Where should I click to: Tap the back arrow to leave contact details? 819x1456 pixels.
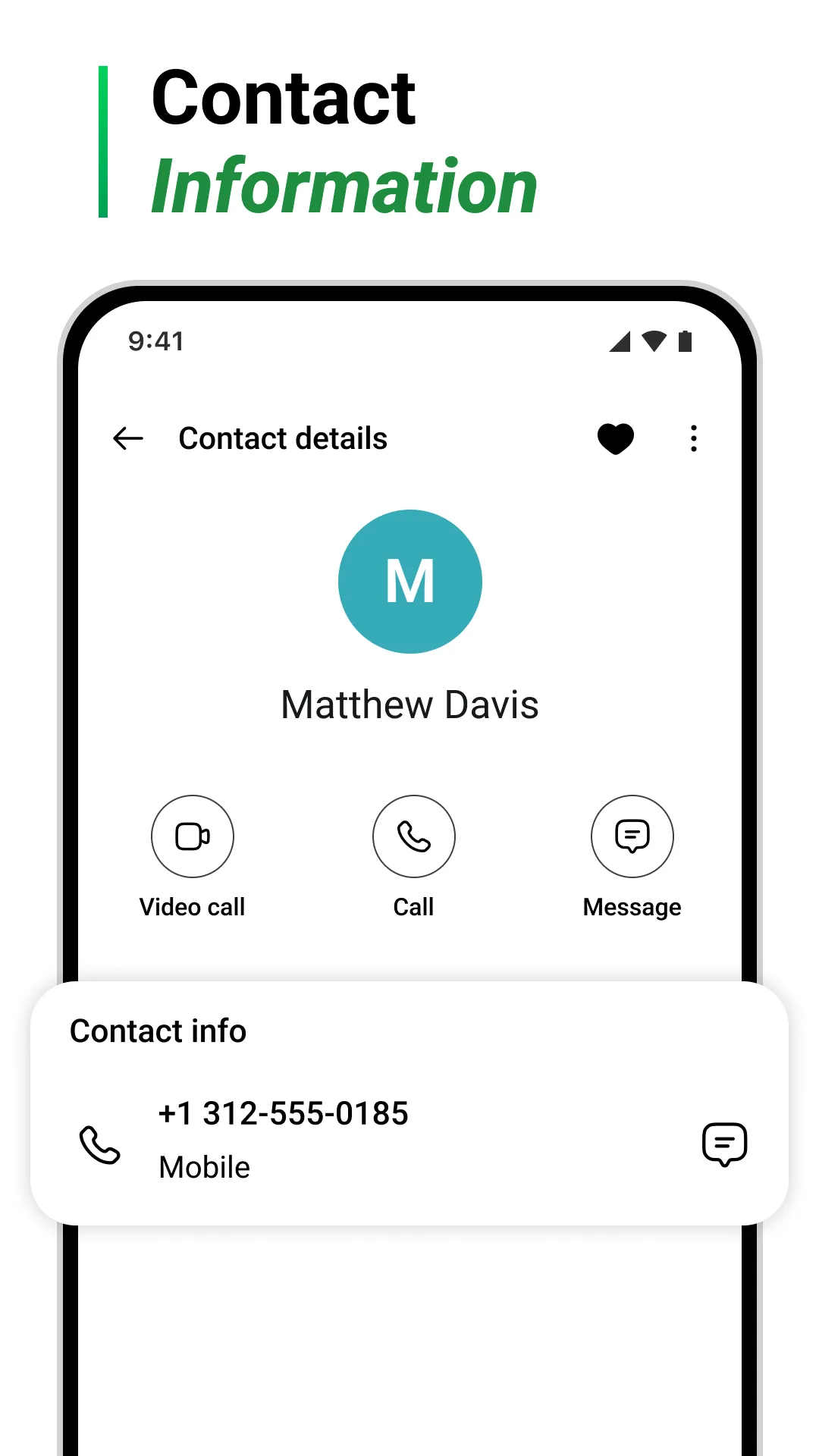(x=127, y=438)
